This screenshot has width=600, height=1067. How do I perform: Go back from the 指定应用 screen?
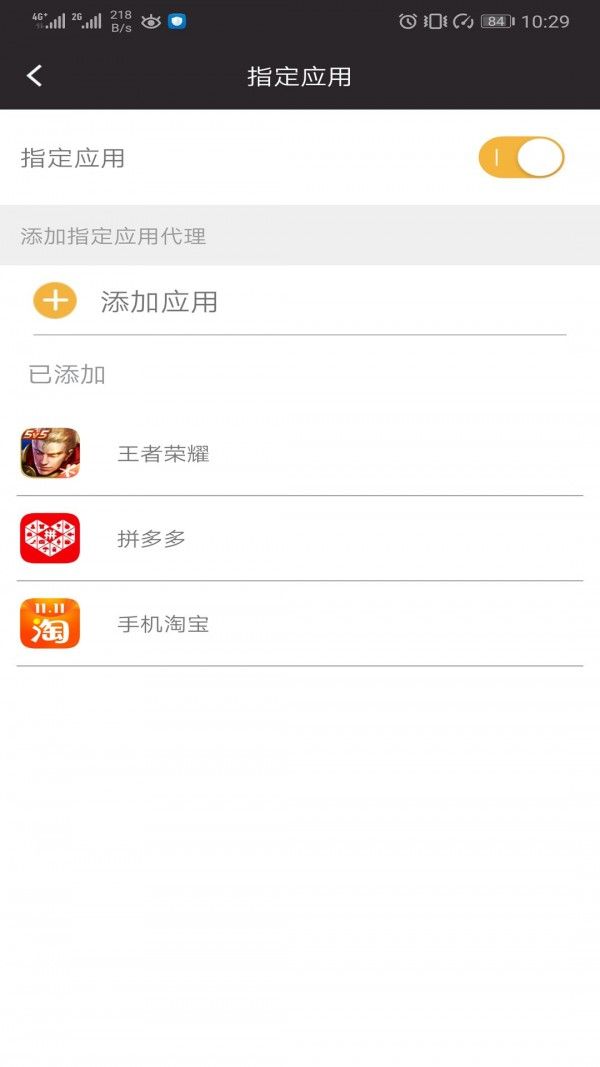click(35, 76)
